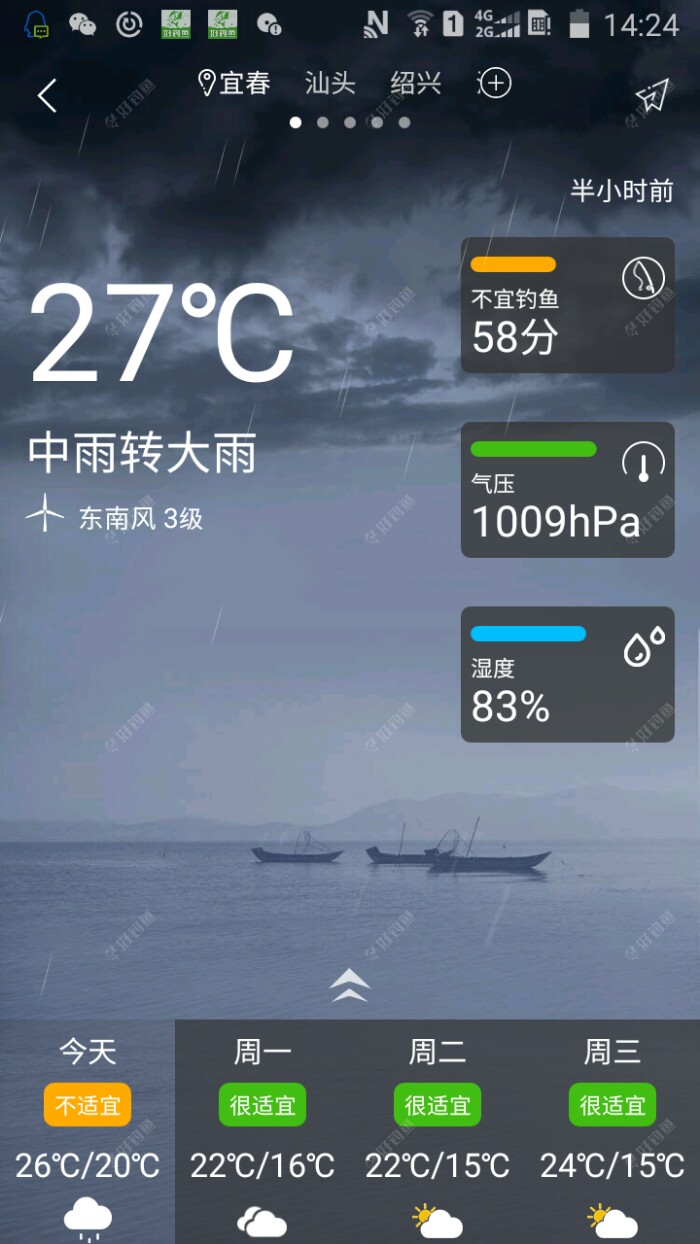
Task: Select the 周三 forecast column
Action: point(612,1130)
